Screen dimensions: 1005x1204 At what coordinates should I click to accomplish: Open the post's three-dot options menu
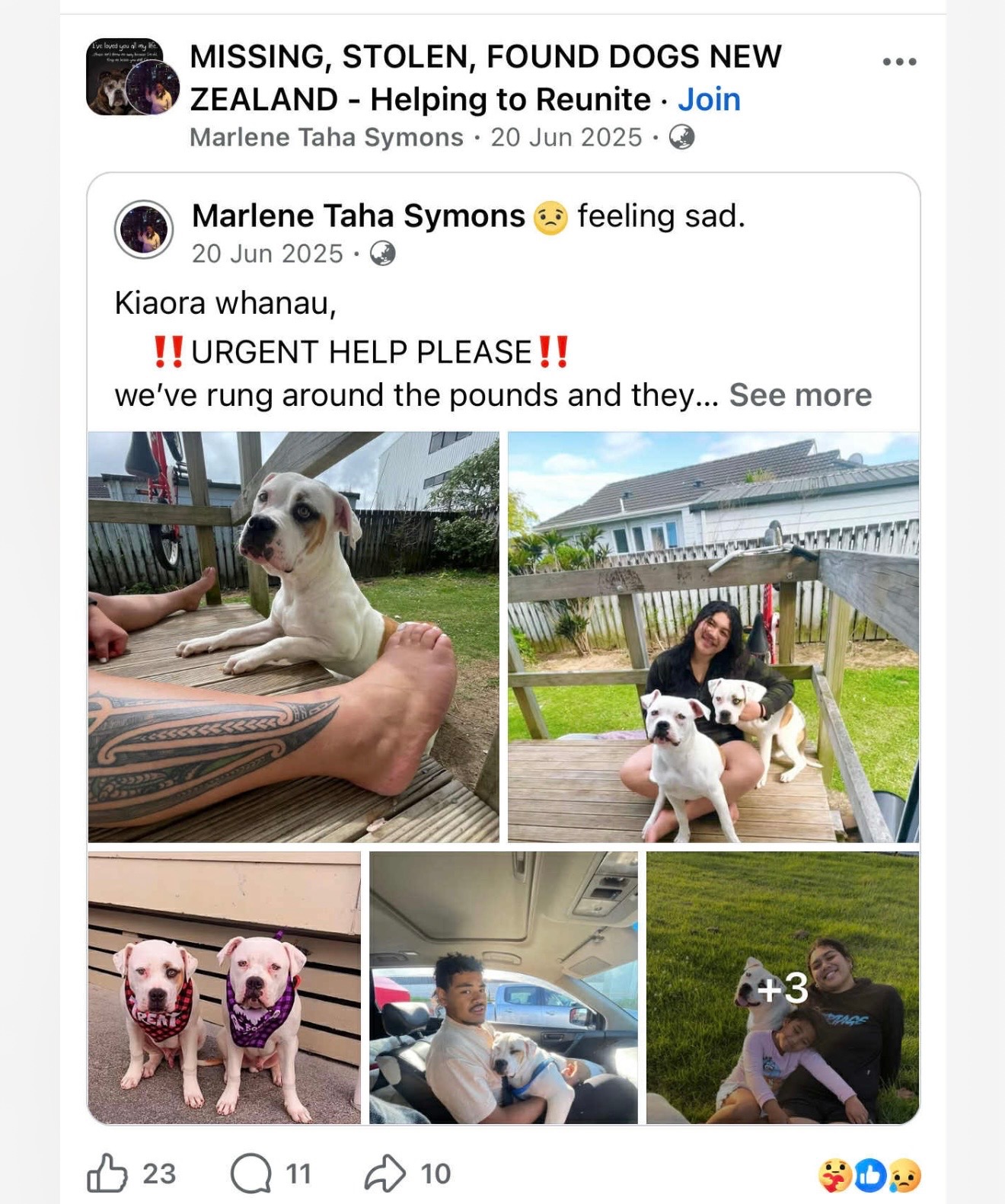point(898,62)
